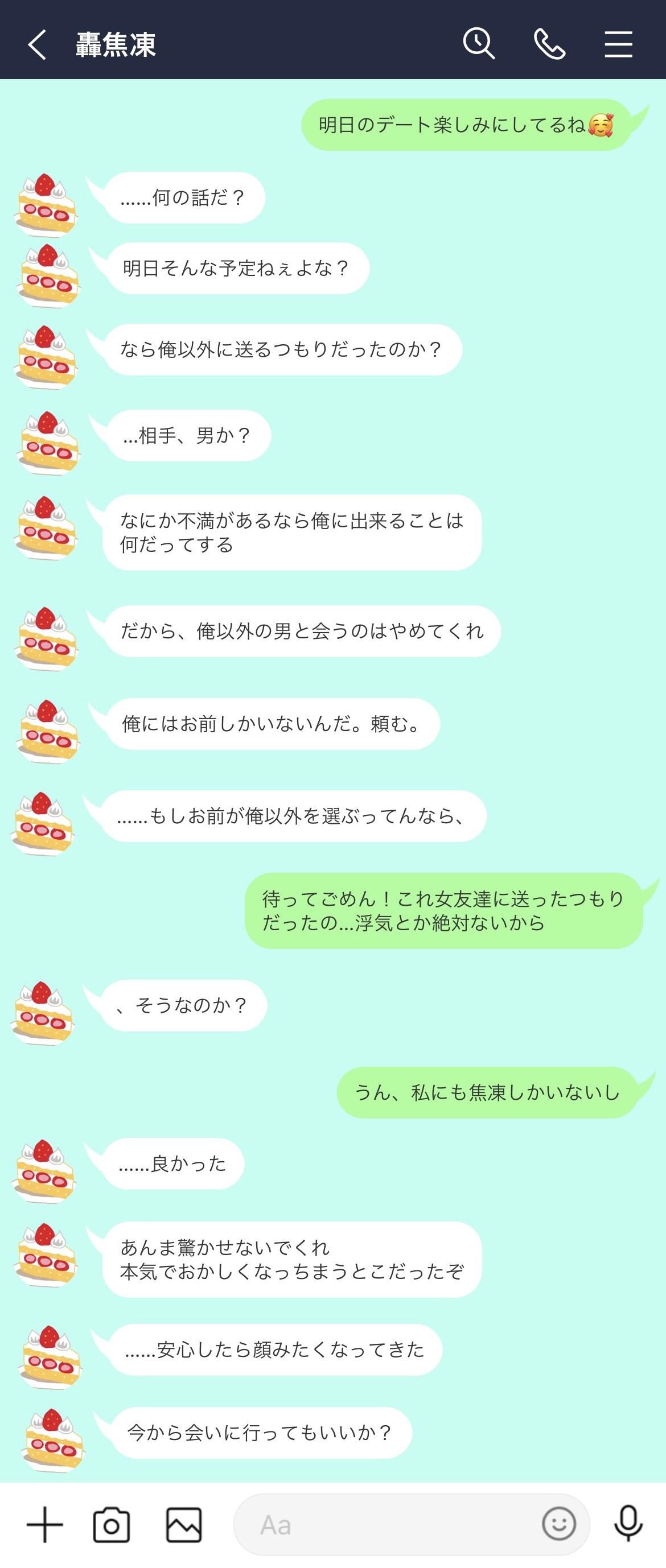Record a voice message with the microphone

tap(628, 1524)
